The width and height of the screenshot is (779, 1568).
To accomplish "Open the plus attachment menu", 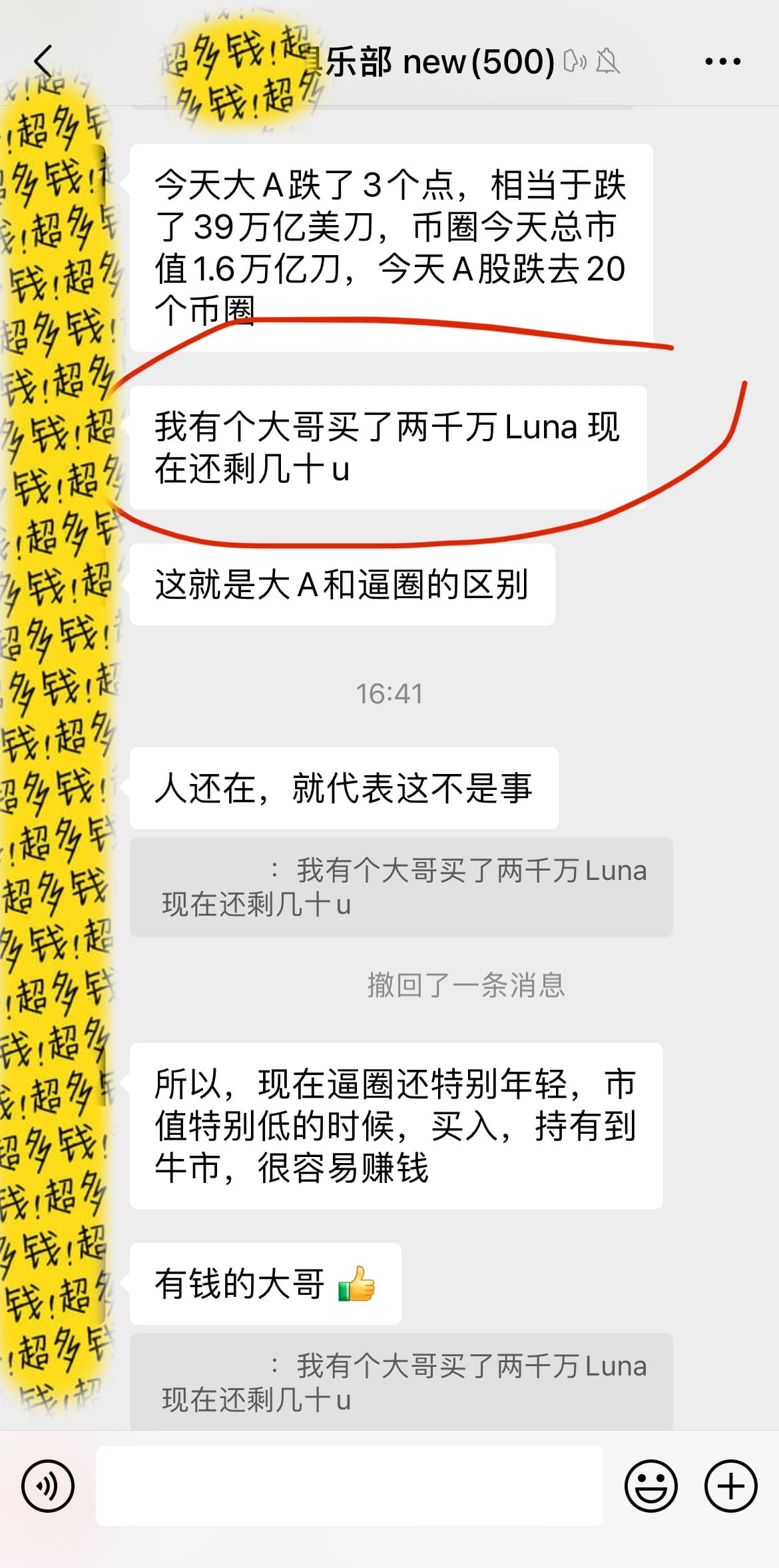I will [x=730, y=1485].
